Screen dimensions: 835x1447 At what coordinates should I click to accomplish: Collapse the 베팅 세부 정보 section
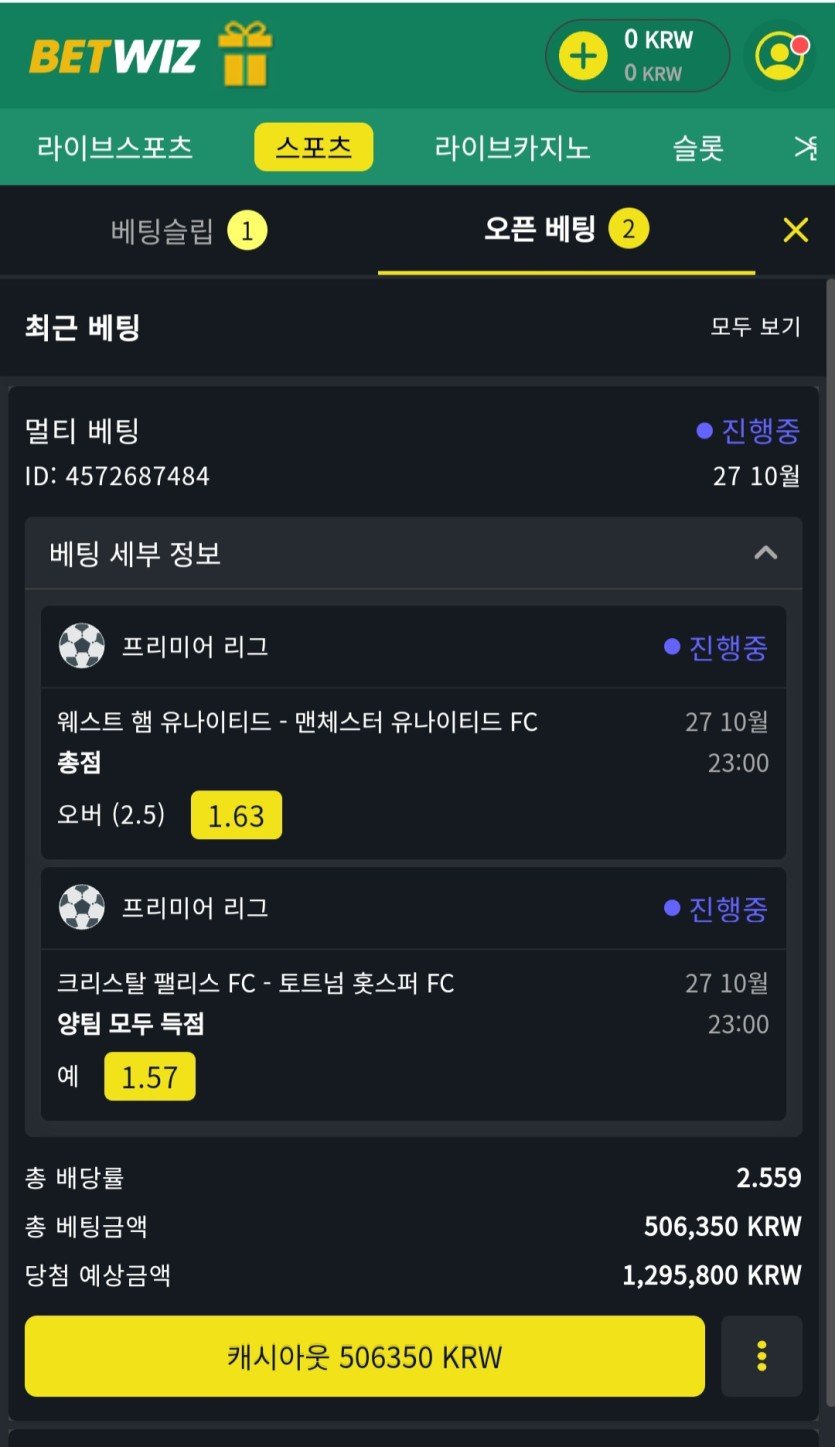(765, 553)
